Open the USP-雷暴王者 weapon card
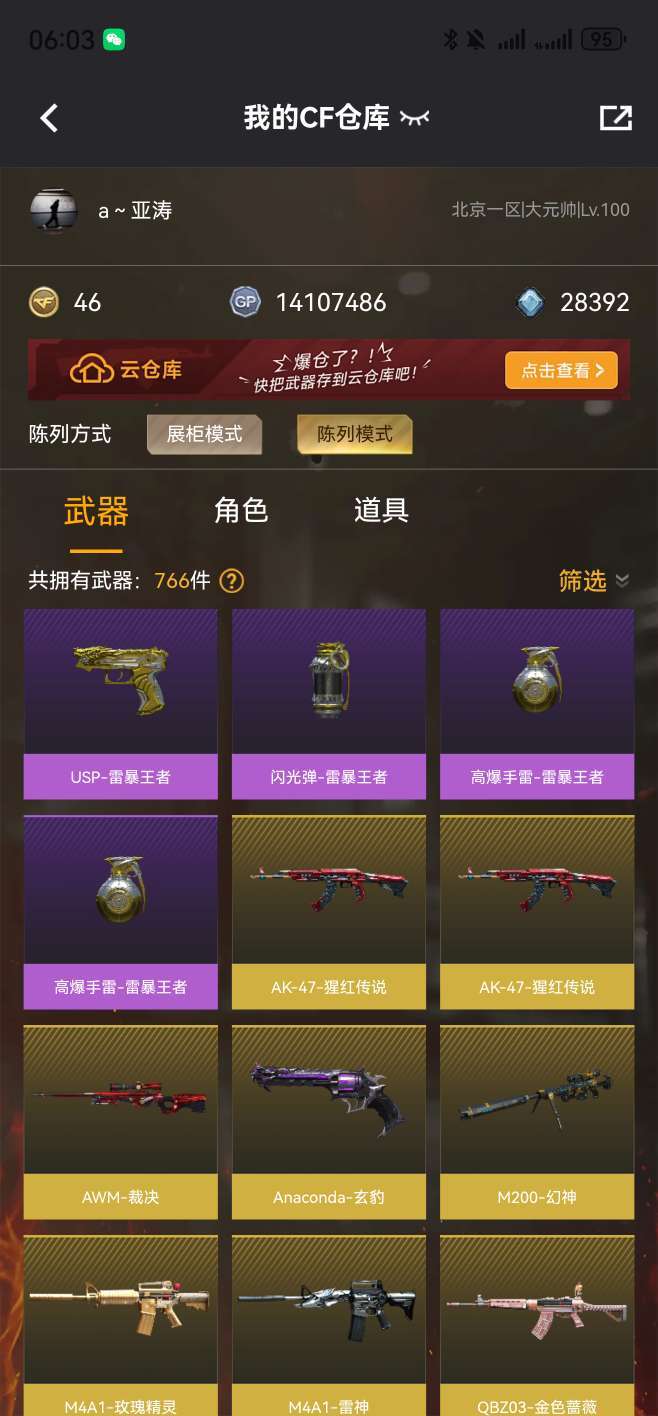 pos(121,704)
